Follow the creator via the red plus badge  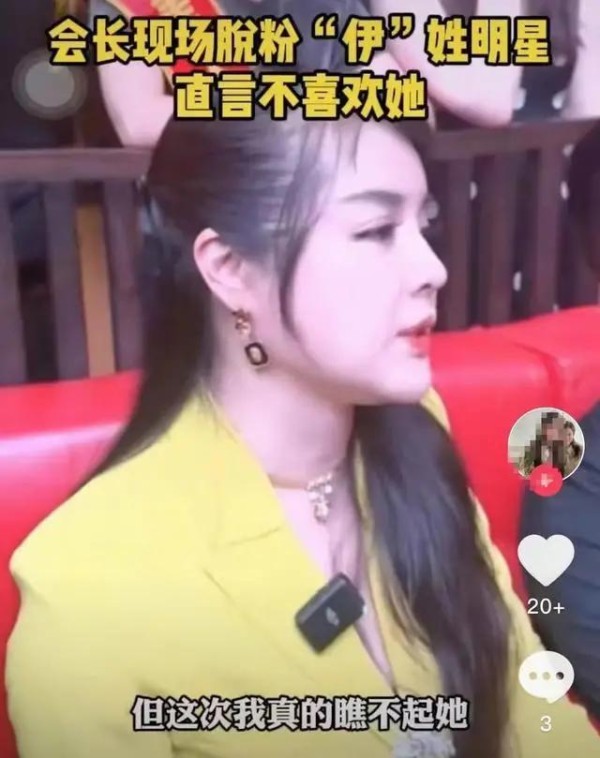(545, 481)
